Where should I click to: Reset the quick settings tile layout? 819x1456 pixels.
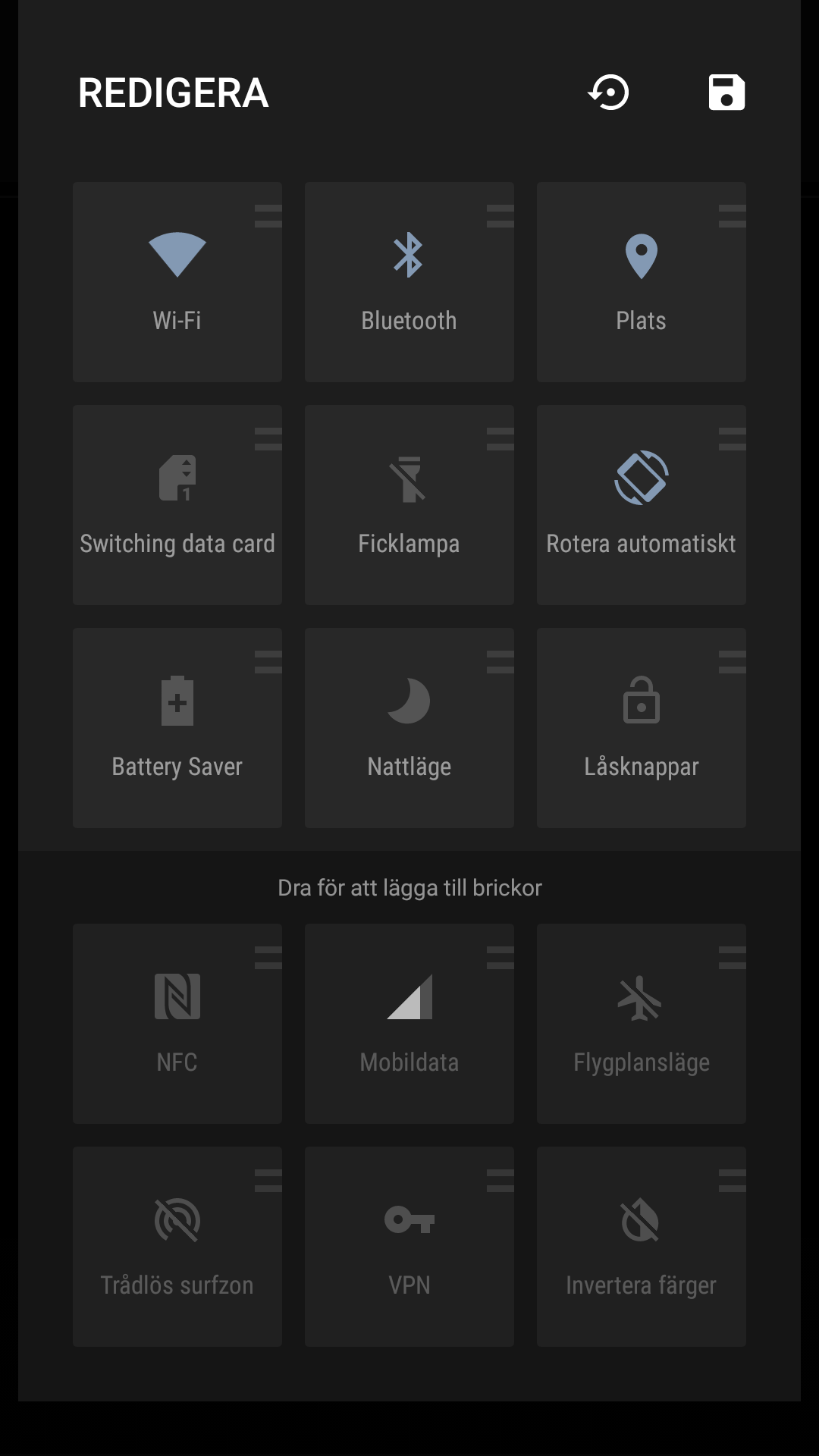(x=608, y=93)
